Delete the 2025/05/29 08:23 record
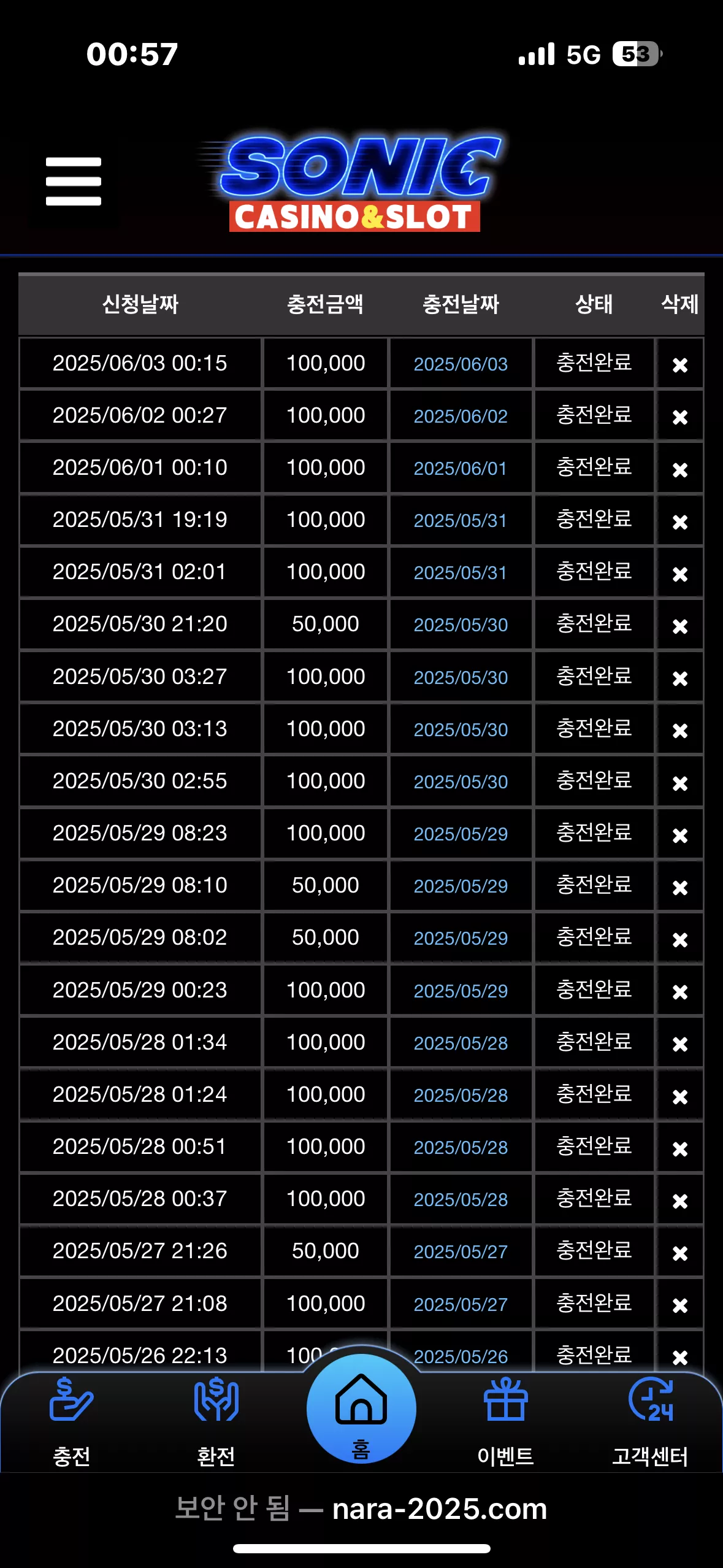Viewport: 723px width, 1568px height. click(679, 836)
